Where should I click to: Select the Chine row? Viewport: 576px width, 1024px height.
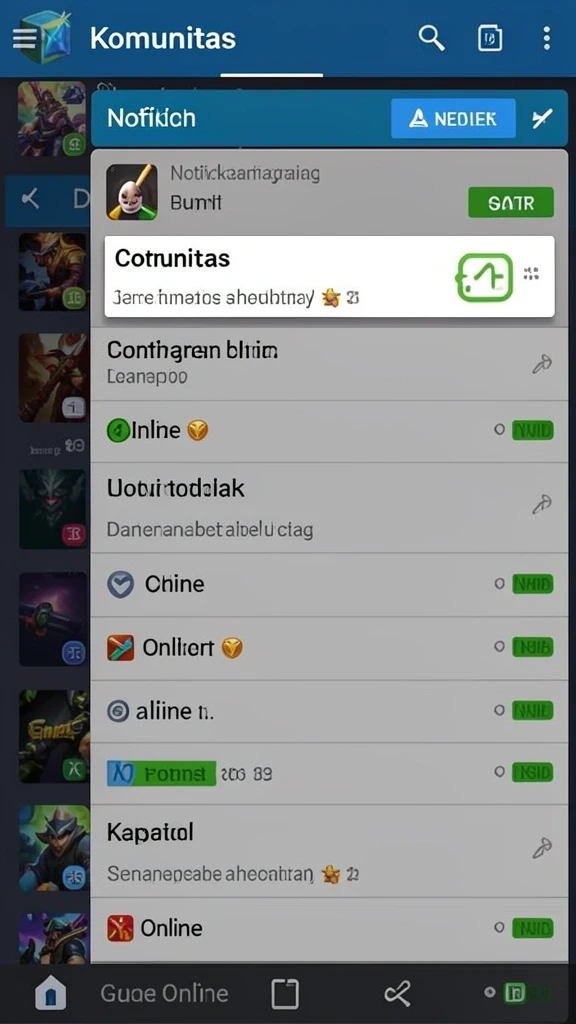click(x=329, y=584)
